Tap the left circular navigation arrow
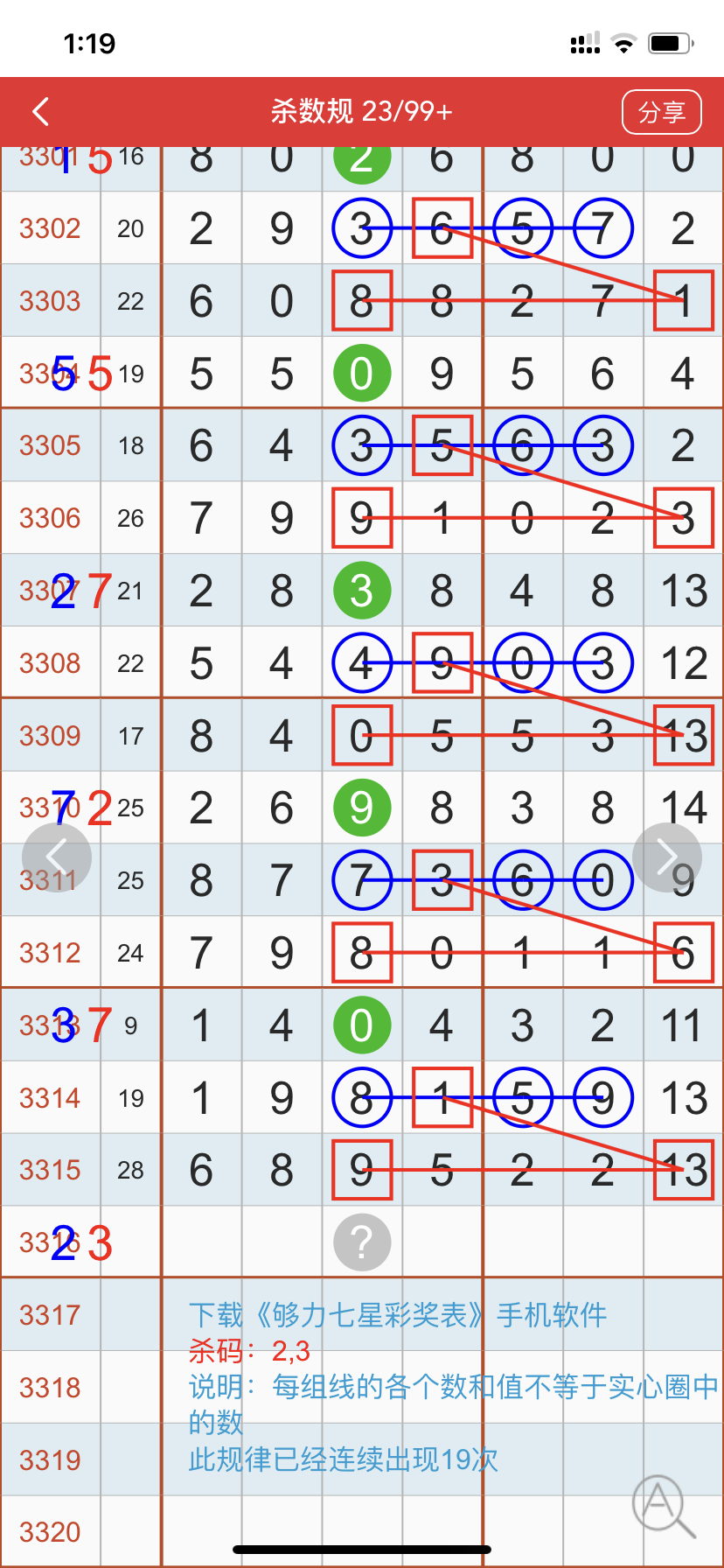This screenshot has height=1568, width=724. coord(58,857)
